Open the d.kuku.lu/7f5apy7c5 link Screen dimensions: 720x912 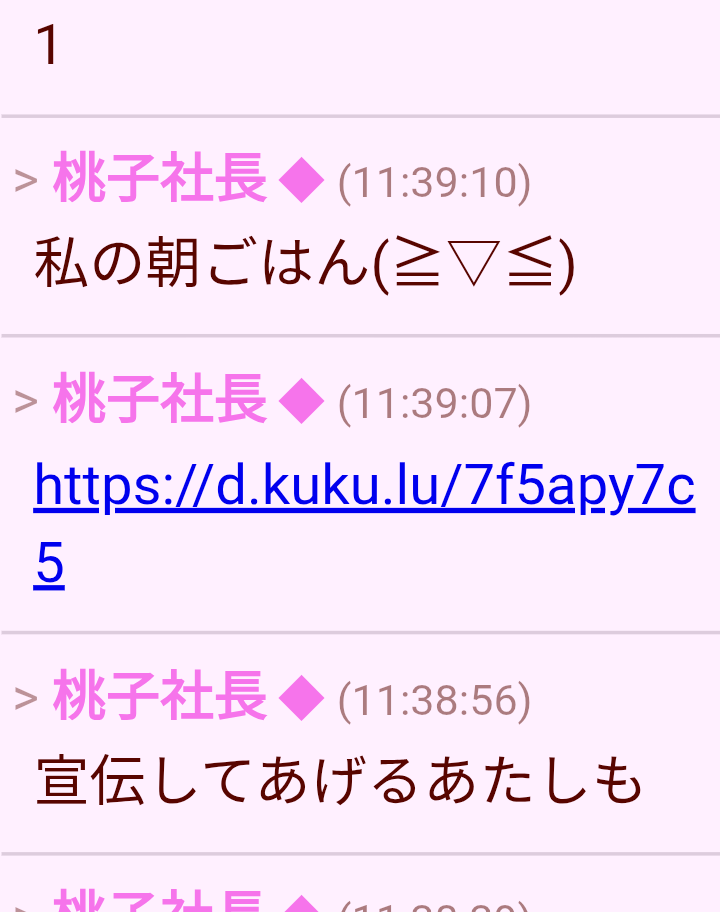pos(363,487)
